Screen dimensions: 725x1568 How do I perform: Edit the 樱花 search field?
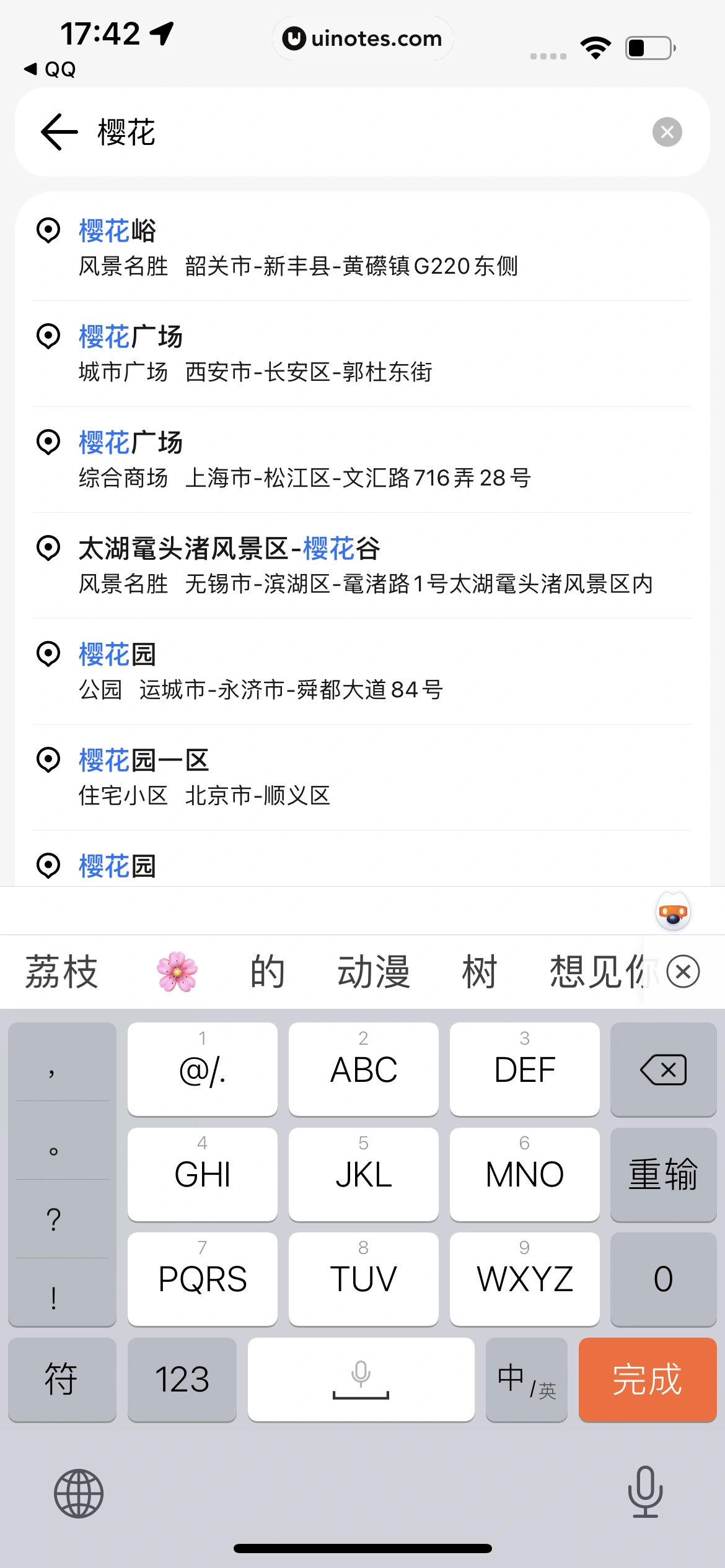[x=372, y=132]
